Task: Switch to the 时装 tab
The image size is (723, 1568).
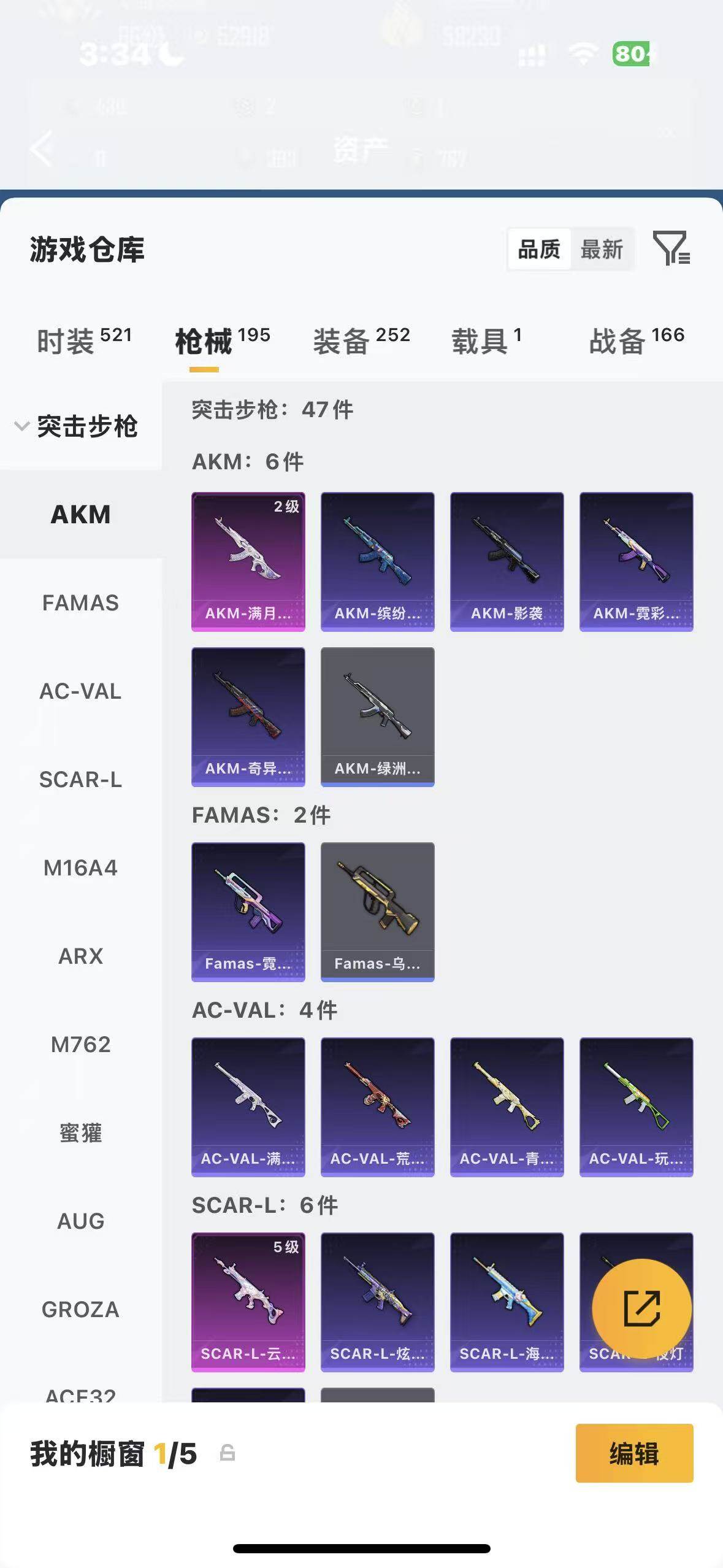Action: [x=84, y=340]
